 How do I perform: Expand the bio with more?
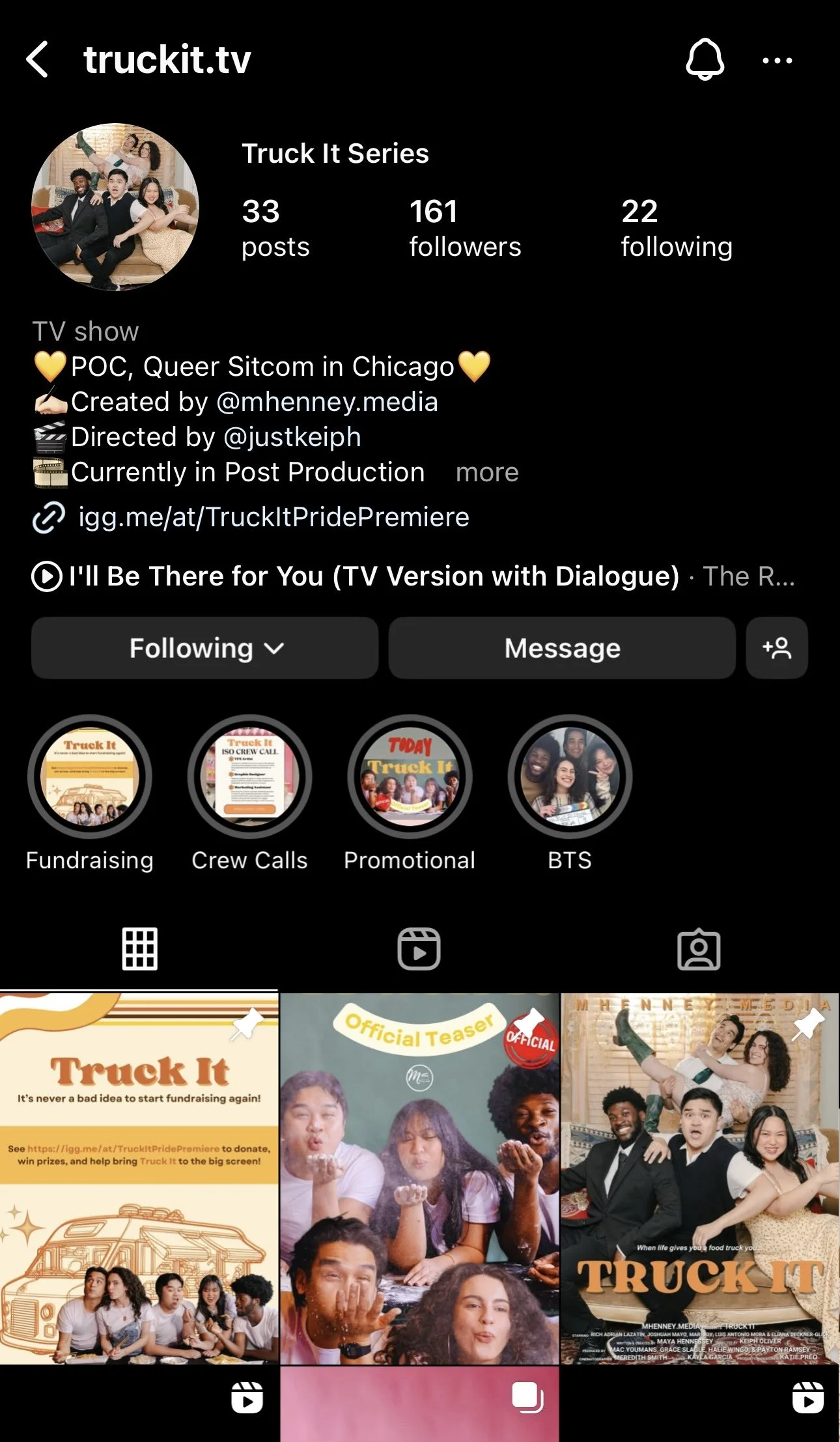pos(487,472)
